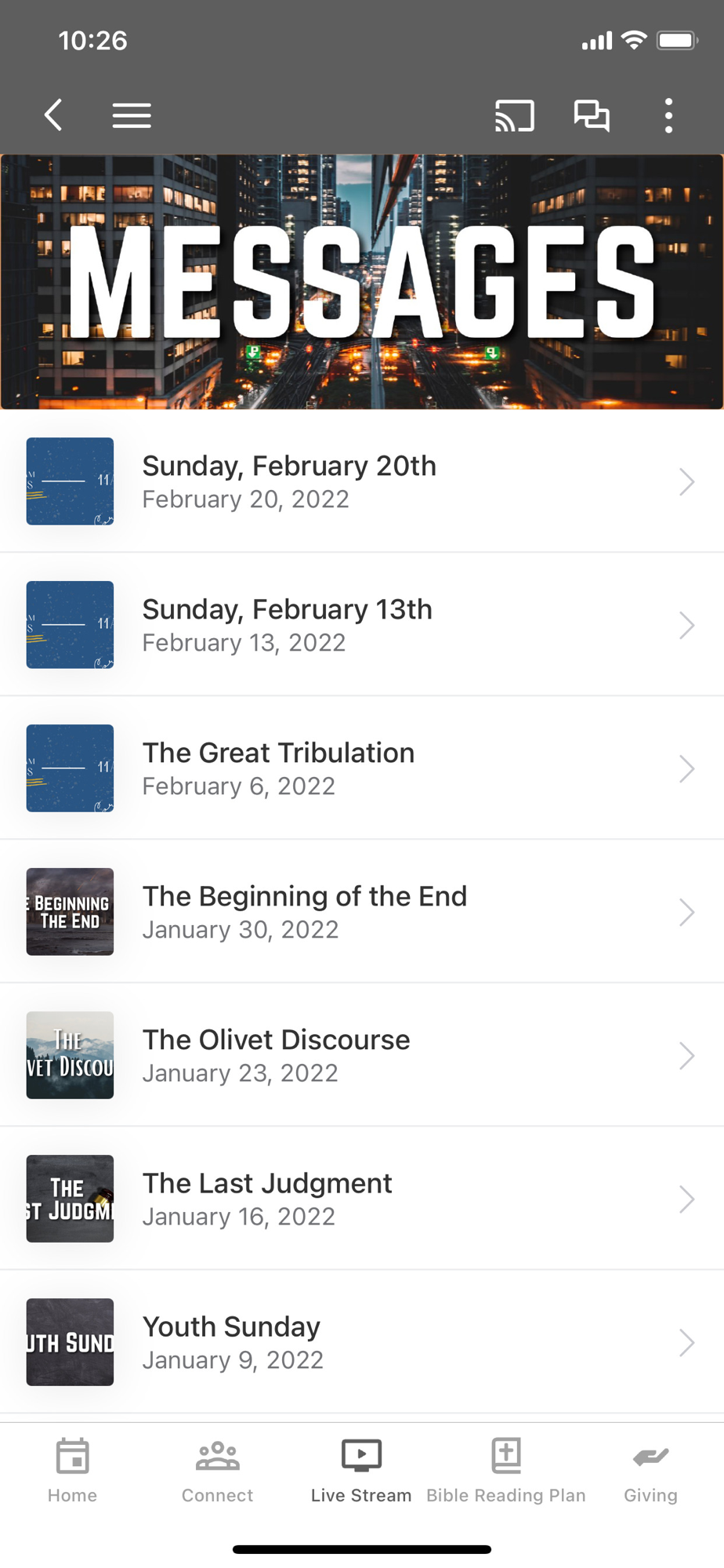Select the Live Stream tab
The height and width of the screenshot is (1568, 724).
361,1471
